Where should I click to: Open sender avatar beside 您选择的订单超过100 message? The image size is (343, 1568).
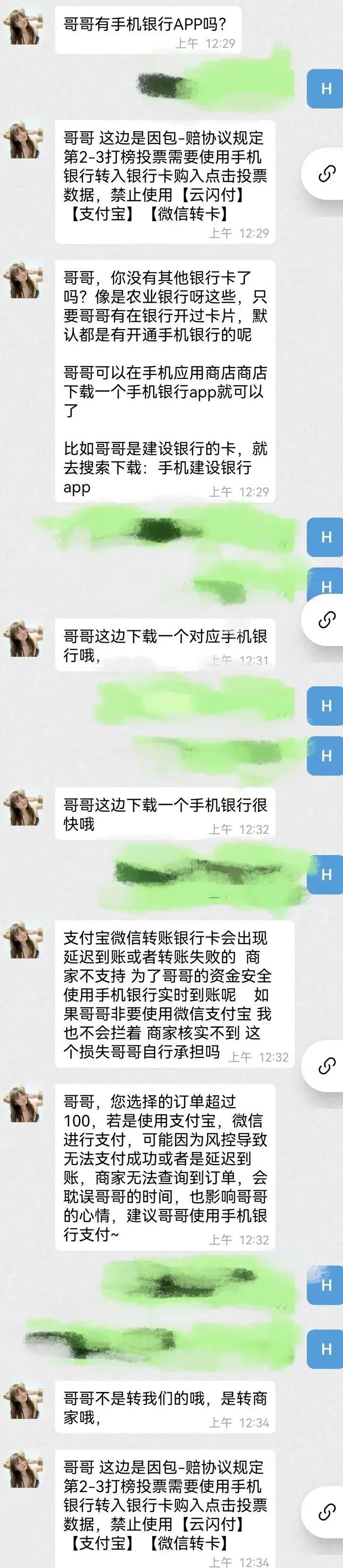(23, 1103)
